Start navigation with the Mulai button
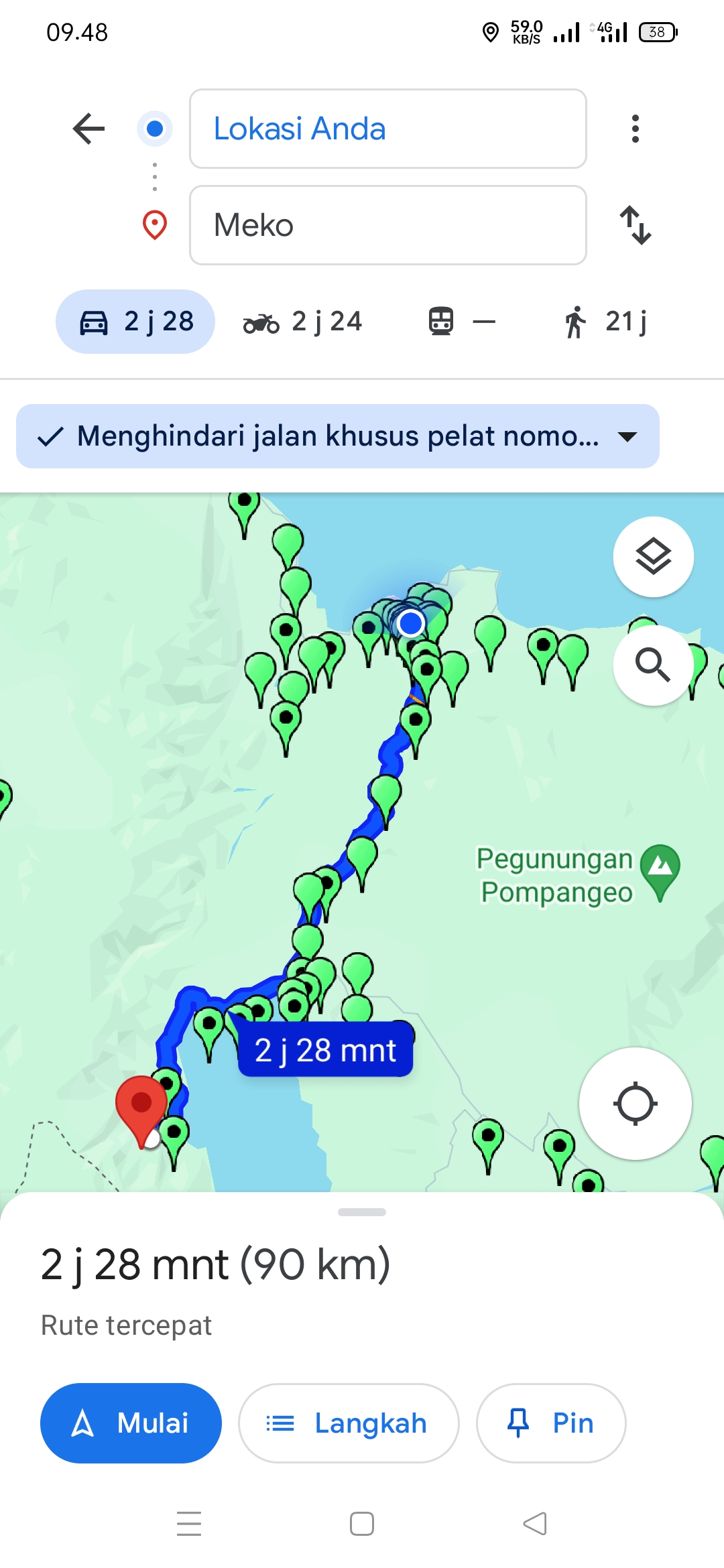 coord(131,1423)
